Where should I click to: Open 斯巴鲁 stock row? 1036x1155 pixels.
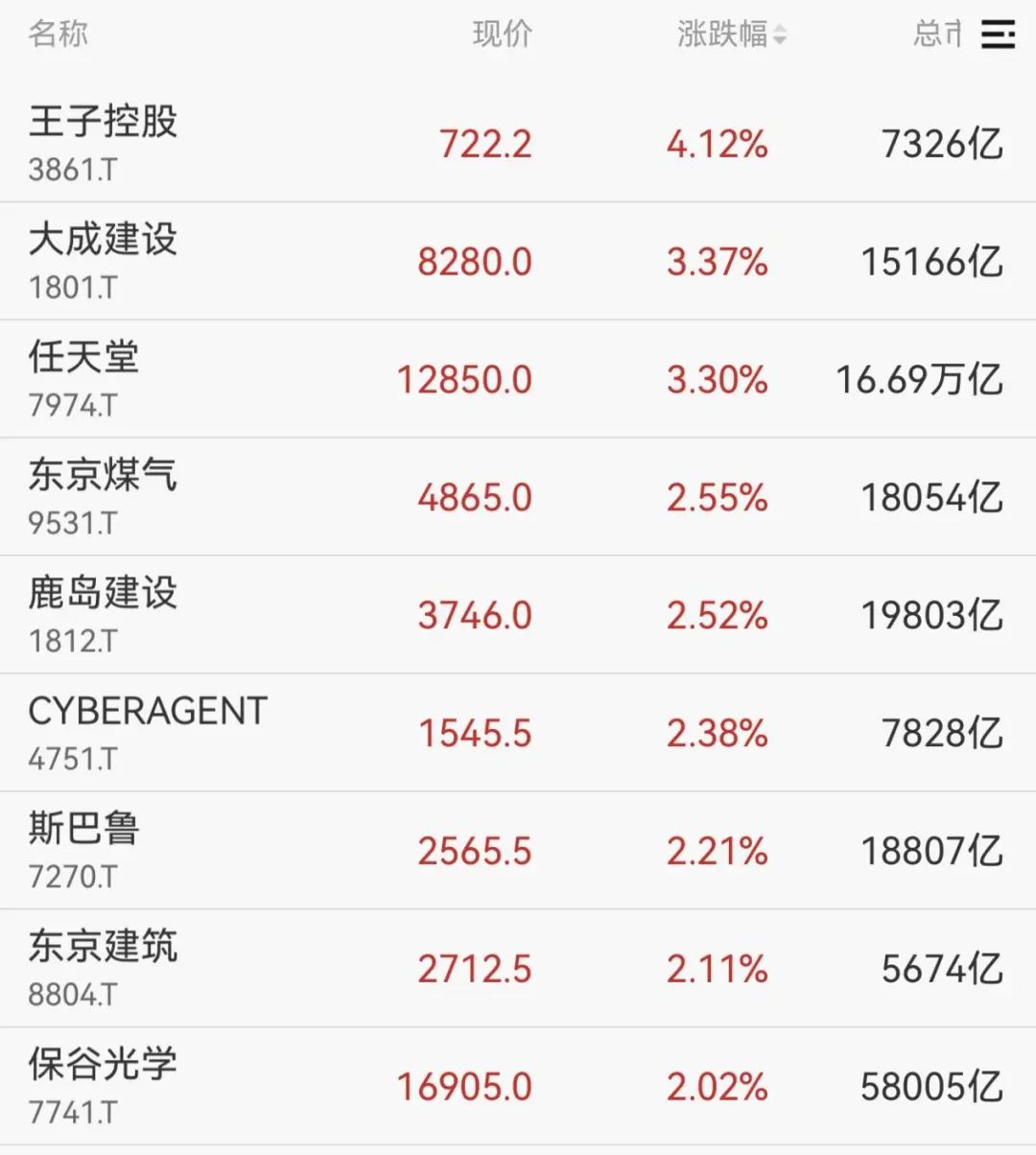click(84, 831)
